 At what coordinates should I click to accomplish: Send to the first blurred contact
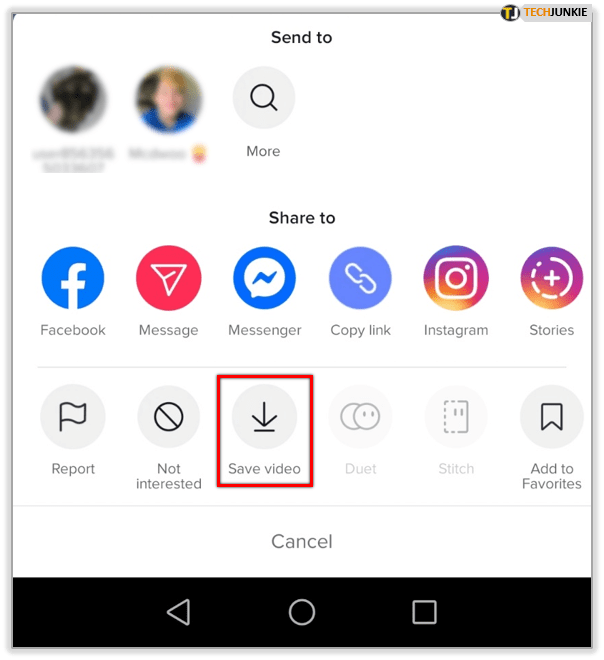(72, 101)
